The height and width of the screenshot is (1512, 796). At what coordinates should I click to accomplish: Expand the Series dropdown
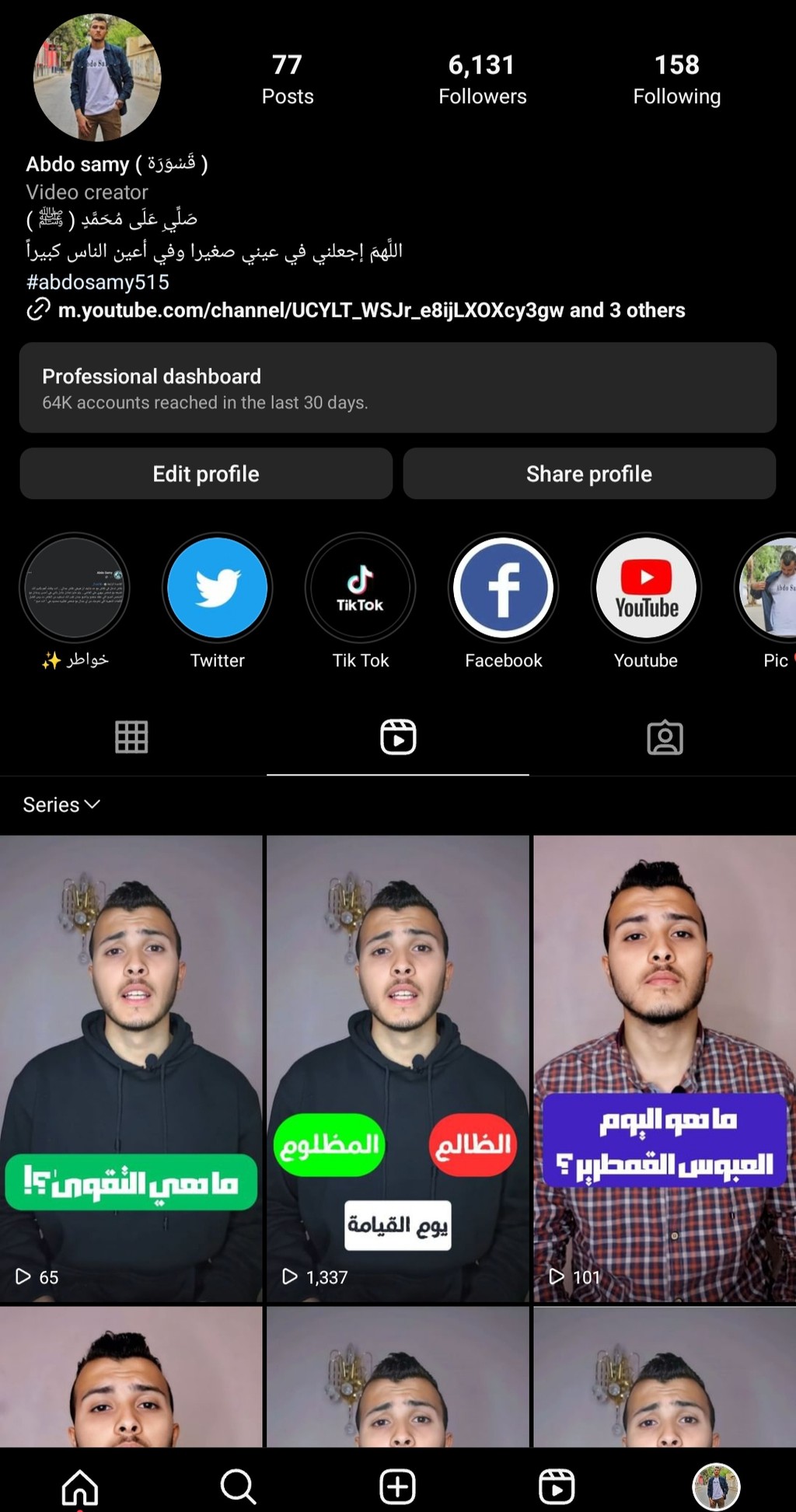61,805
